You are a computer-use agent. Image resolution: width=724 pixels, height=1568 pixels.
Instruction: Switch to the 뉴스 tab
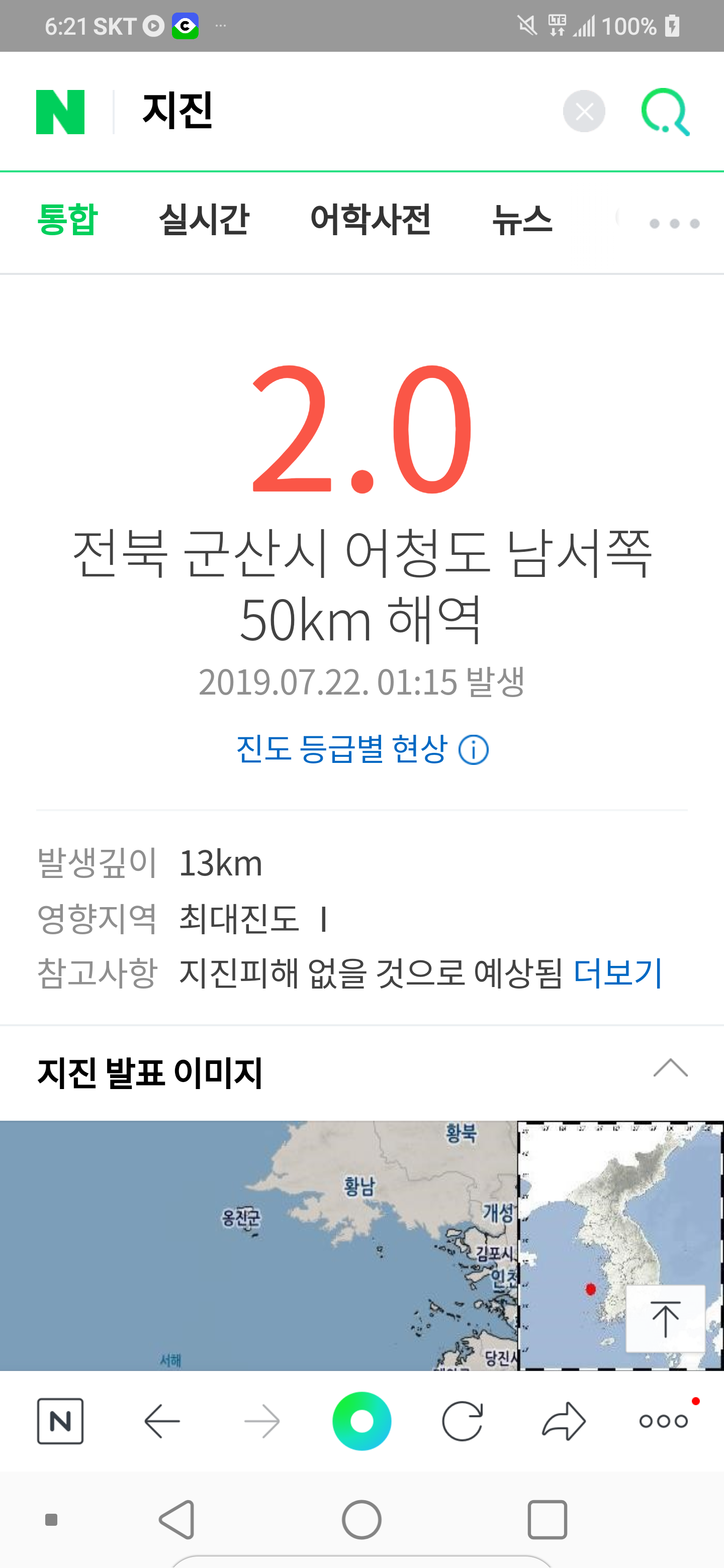pyautogui.click(x=522, y=220)
